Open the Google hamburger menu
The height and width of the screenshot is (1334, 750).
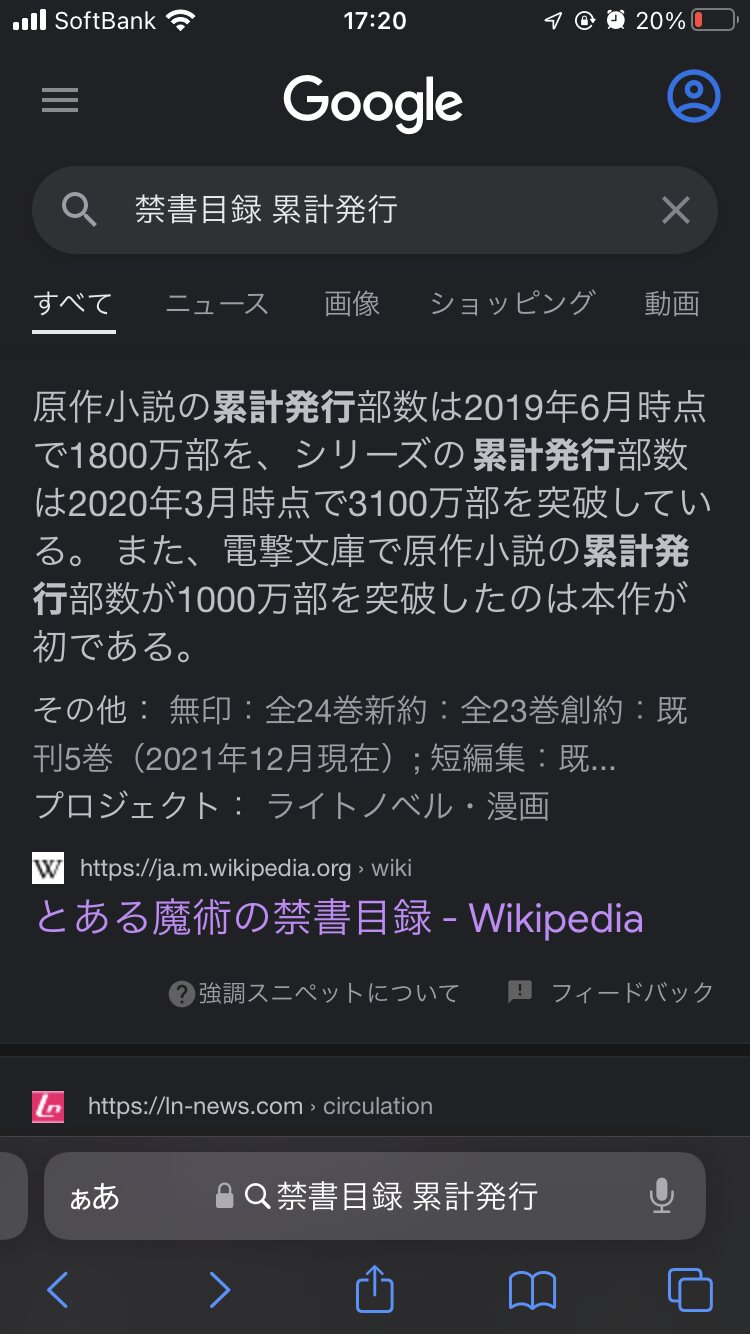click(x=60, y=100)
